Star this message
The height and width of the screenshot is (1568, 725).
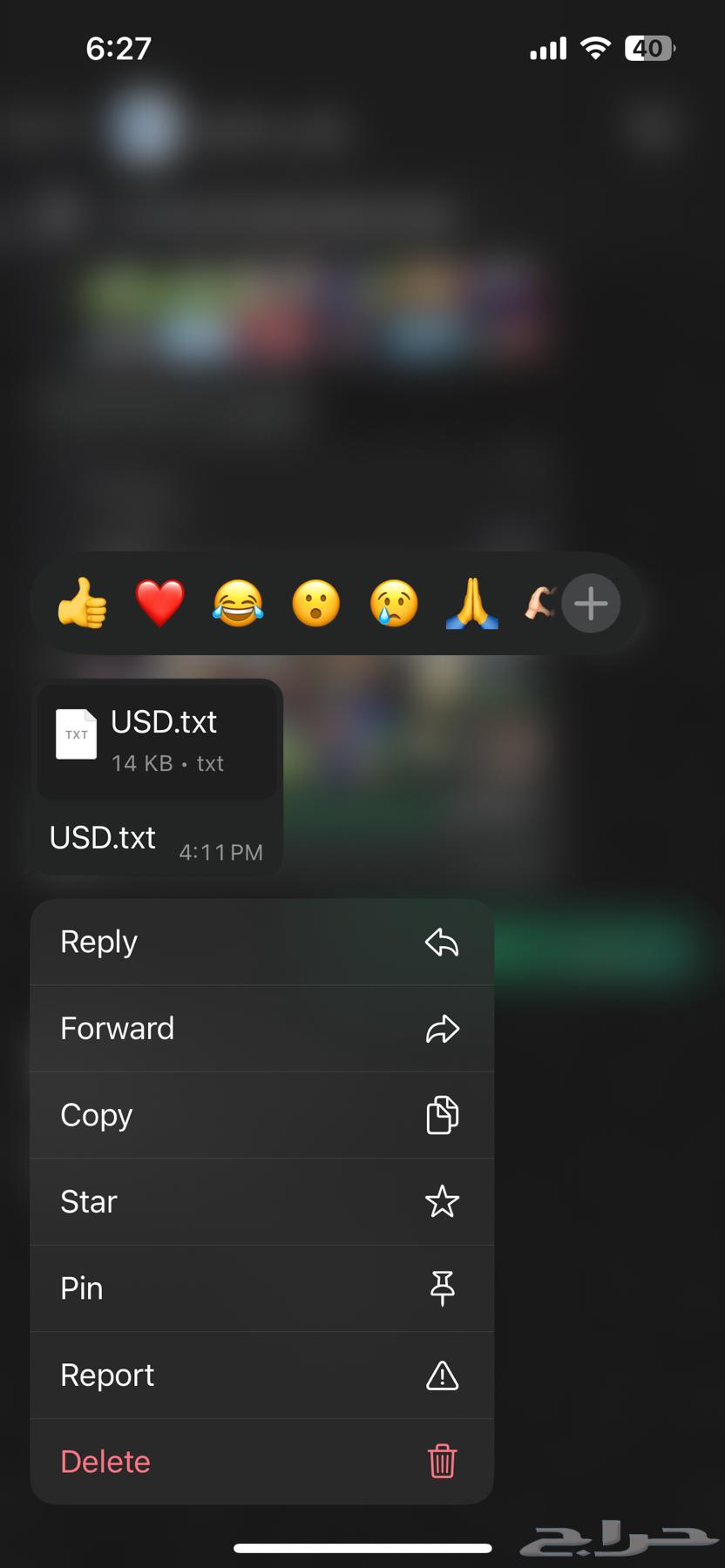point(261,1202)
